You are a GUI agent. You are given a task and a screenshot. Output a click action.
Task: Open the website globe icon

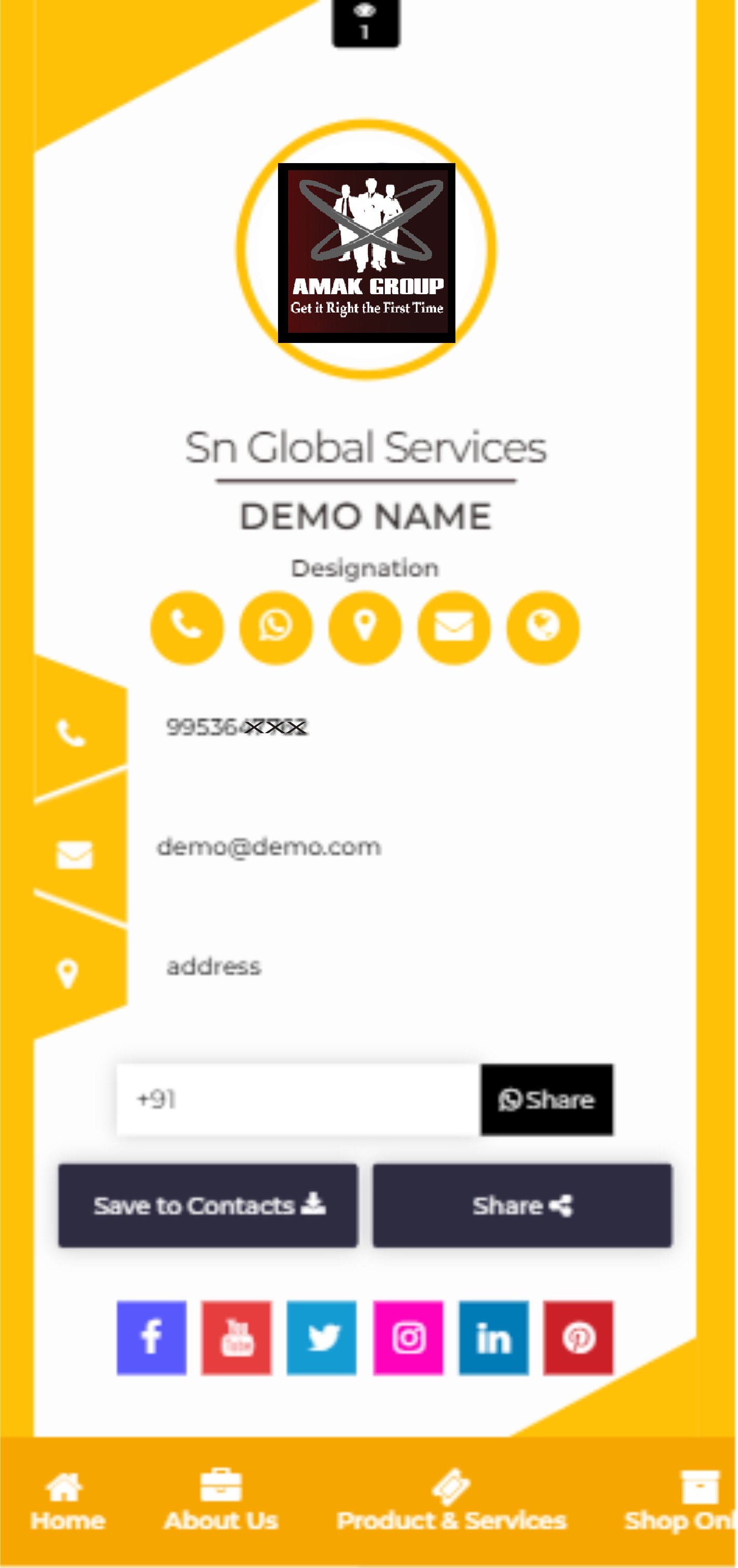click(542, 627)
